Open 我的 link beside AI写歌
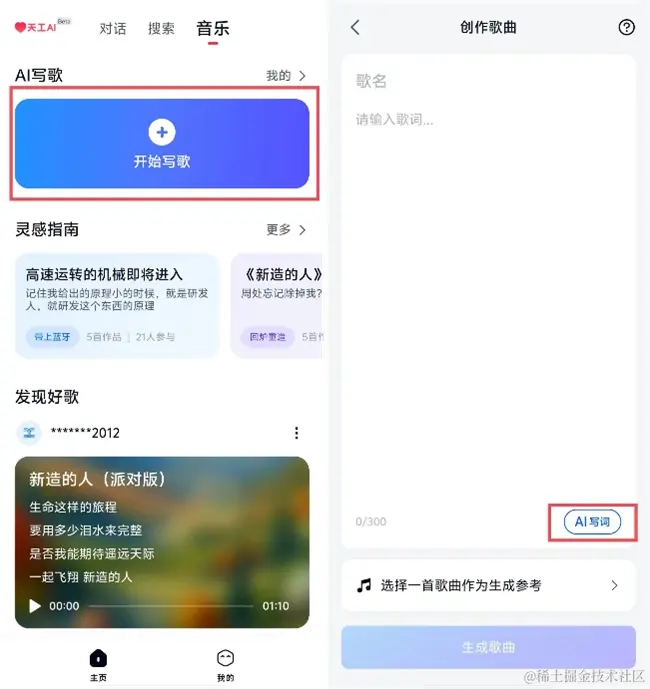 coord(285,76)
